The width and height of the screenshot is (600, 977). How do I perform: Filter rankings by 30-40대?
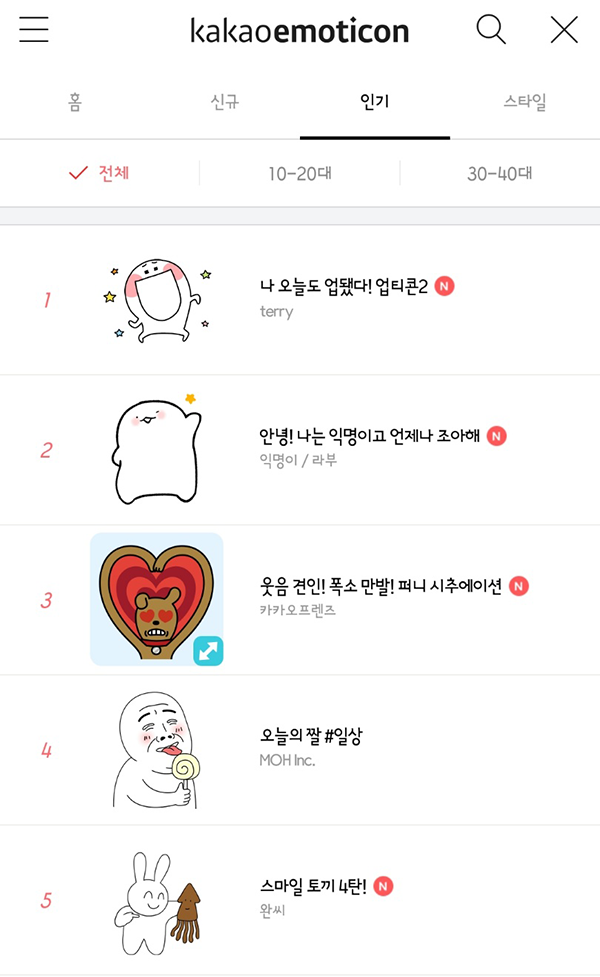pos(500,173)
